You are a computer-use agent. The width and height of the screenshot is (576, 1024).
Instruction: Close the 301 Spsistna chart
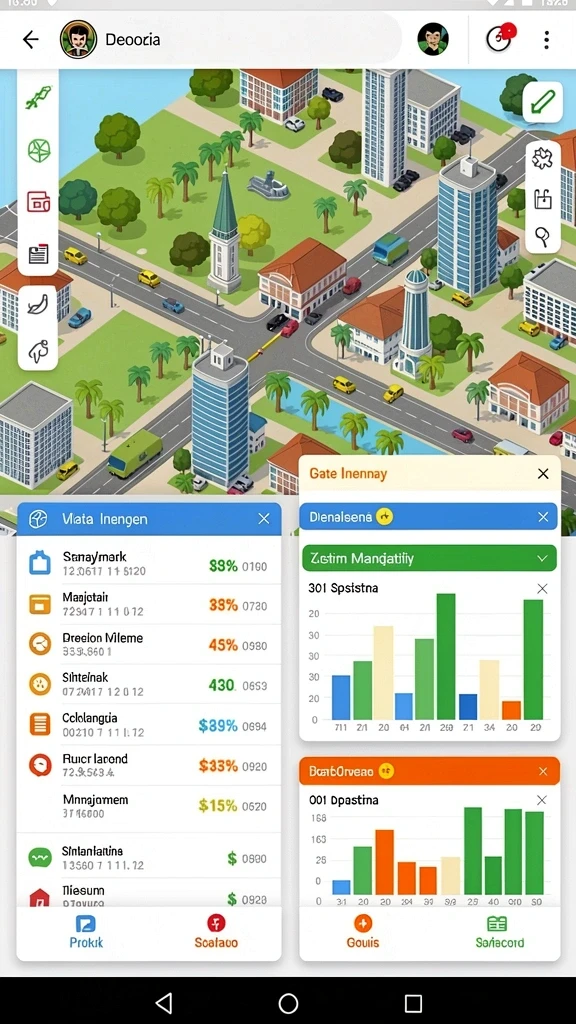[541, 588]
